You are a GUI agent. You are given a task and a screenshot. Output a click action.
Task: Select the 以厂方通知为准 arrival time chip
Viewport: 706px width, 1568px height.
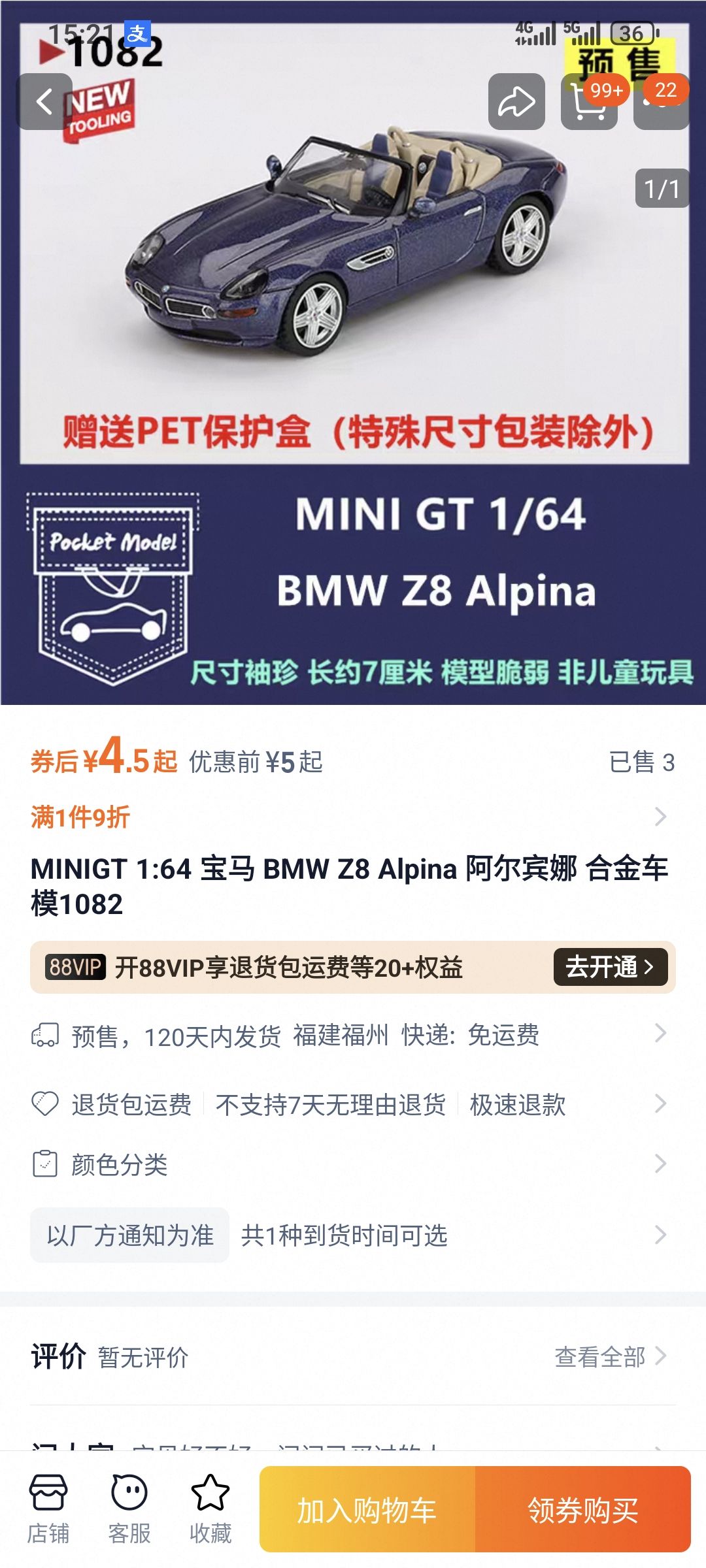(x=129, y=1235)
